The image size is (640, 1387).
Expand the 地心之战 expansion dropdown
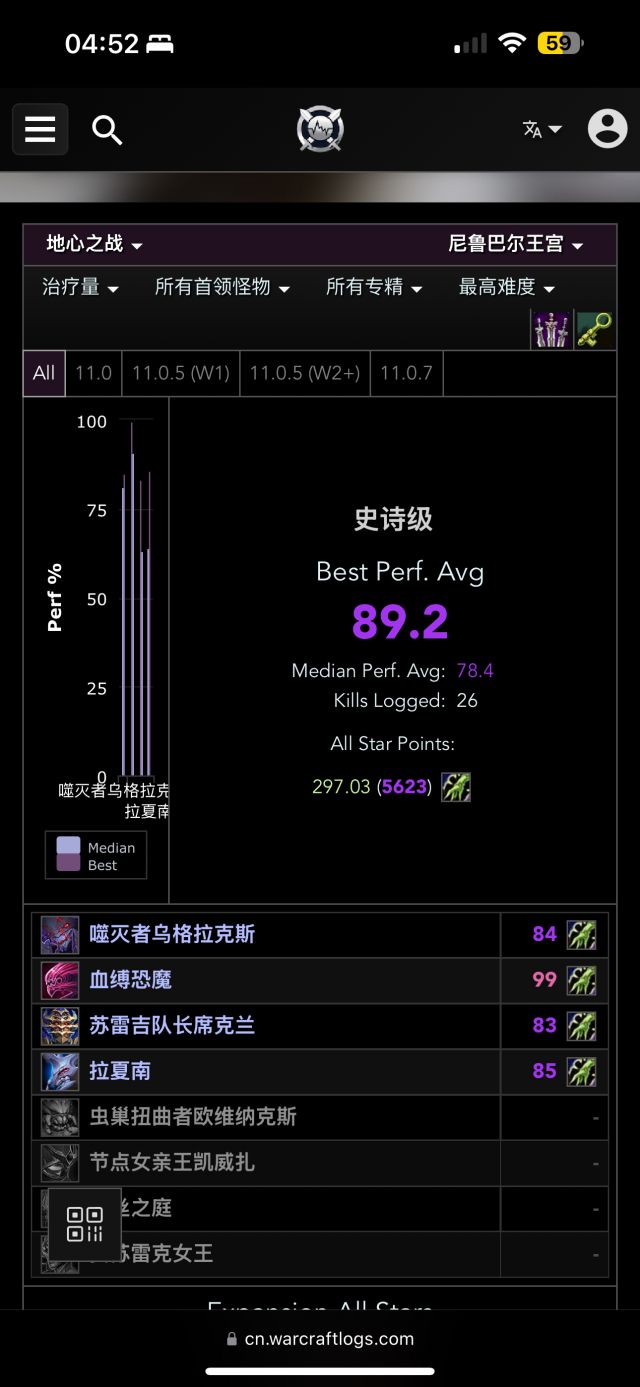click(x=94, y=244)
